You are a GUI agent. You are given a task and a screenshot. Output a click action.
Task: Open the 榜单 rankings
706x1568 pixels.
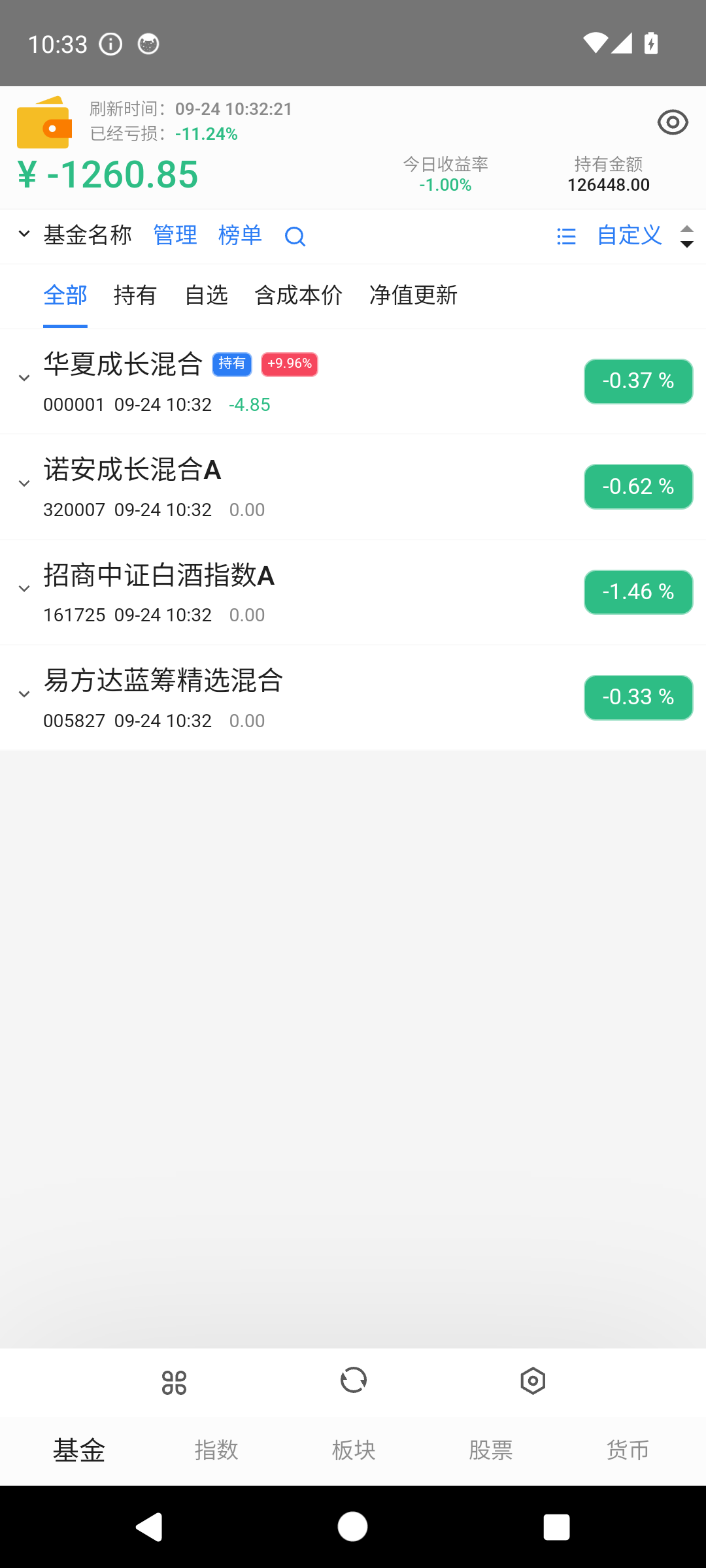click(x=240, y=235)
